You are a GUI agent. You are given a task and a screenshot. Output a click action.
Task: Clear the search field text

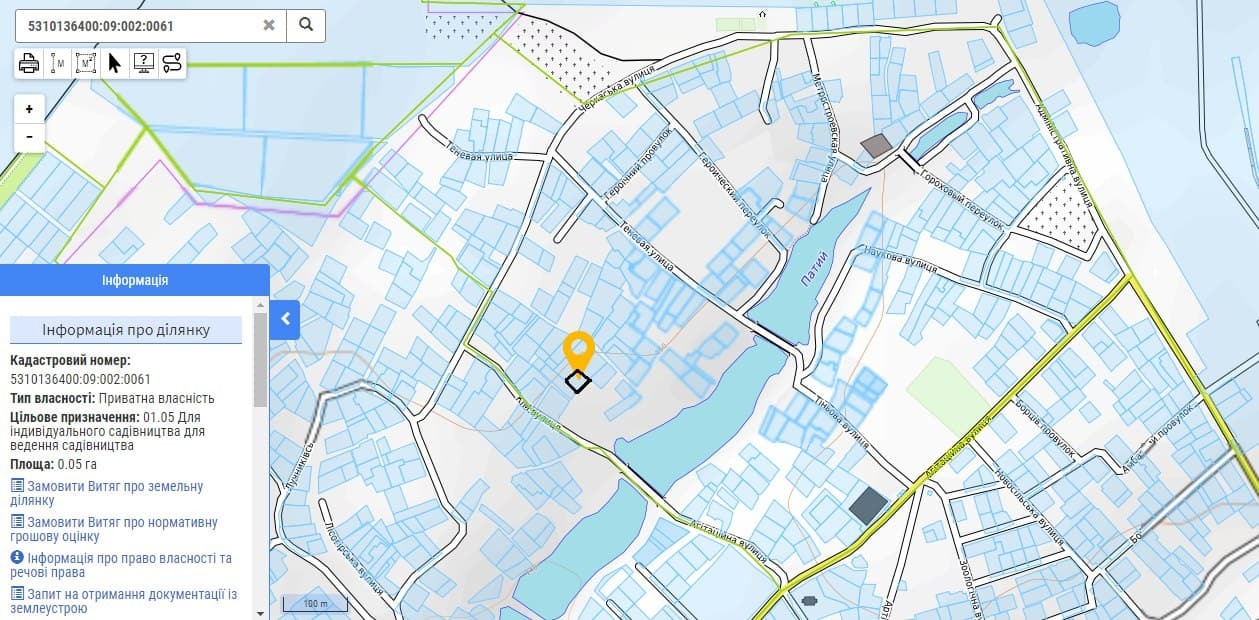(x=269, y=26)
